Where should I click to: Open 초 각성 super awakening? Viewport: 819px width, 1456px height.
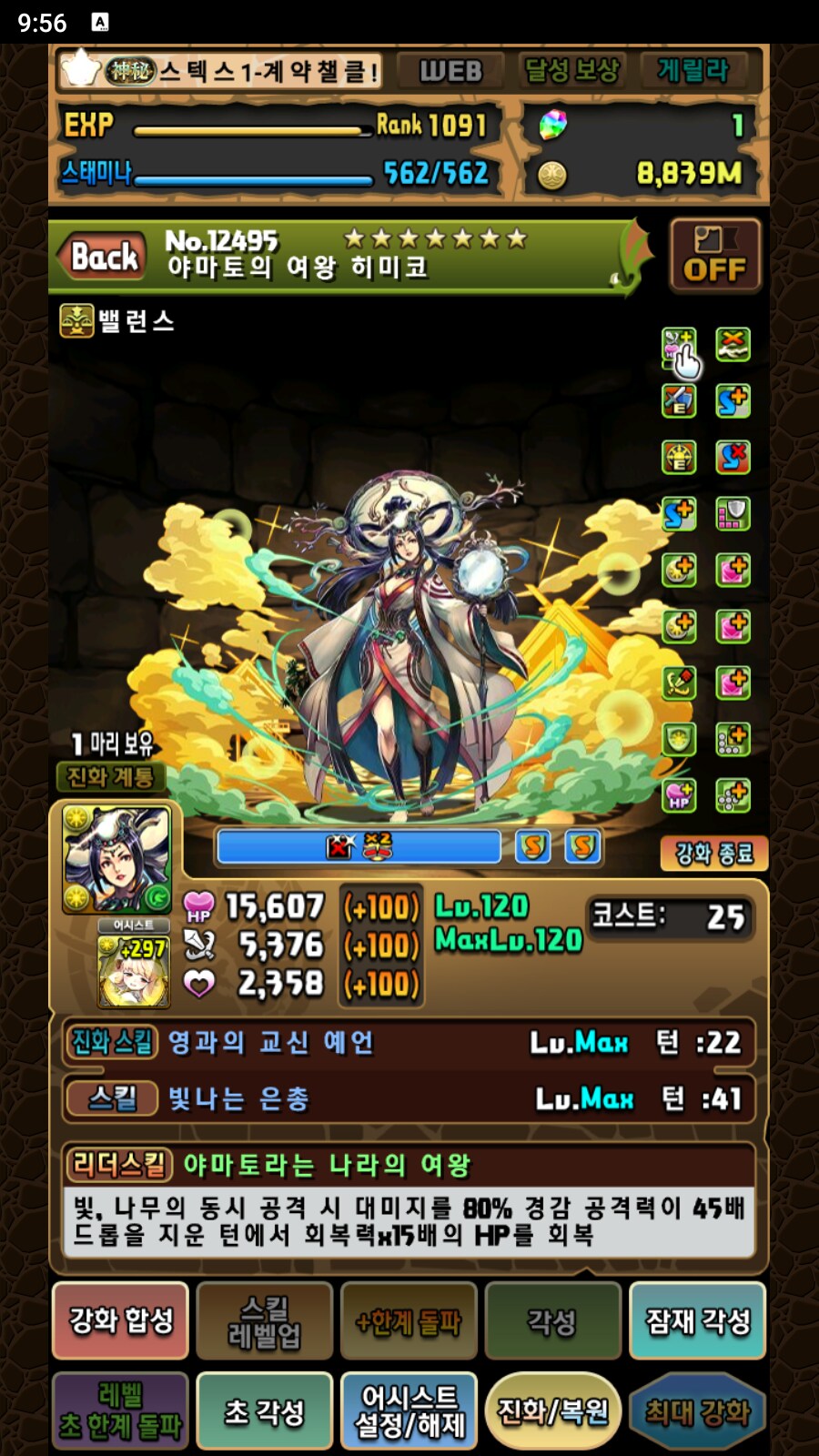coord(264,1411)
